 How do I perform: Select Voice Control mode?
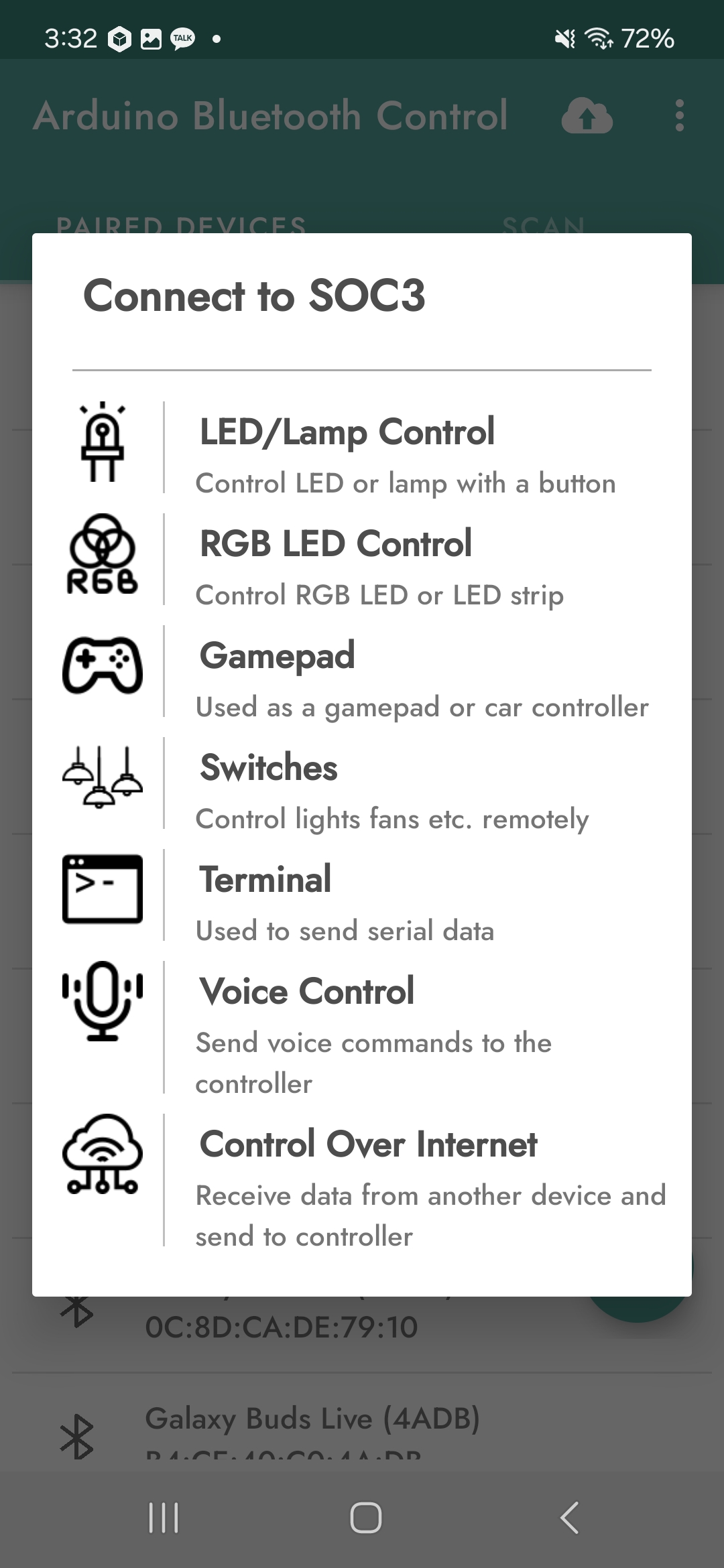[x=362, y=1027]
